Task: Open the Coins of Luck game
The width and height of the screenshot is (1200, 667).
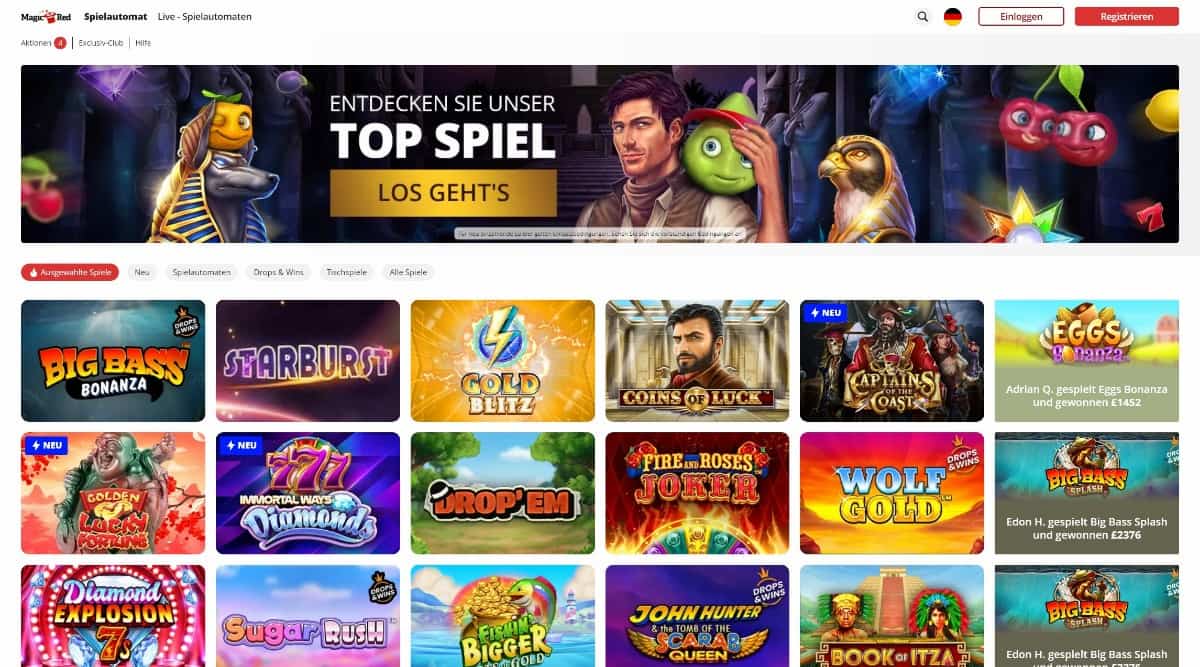Action: click(x=698, y=361)
